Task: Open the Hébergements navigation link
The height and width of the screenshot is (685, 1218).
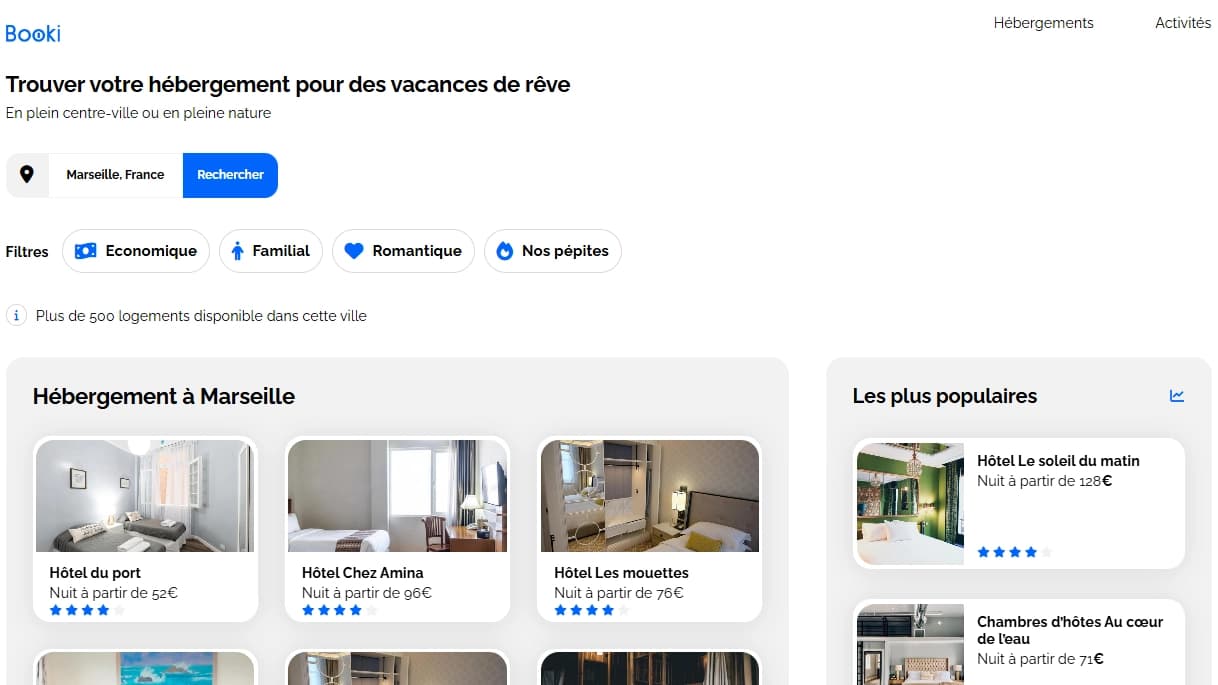Action: pyautogui.click(x=1043, y=23)
